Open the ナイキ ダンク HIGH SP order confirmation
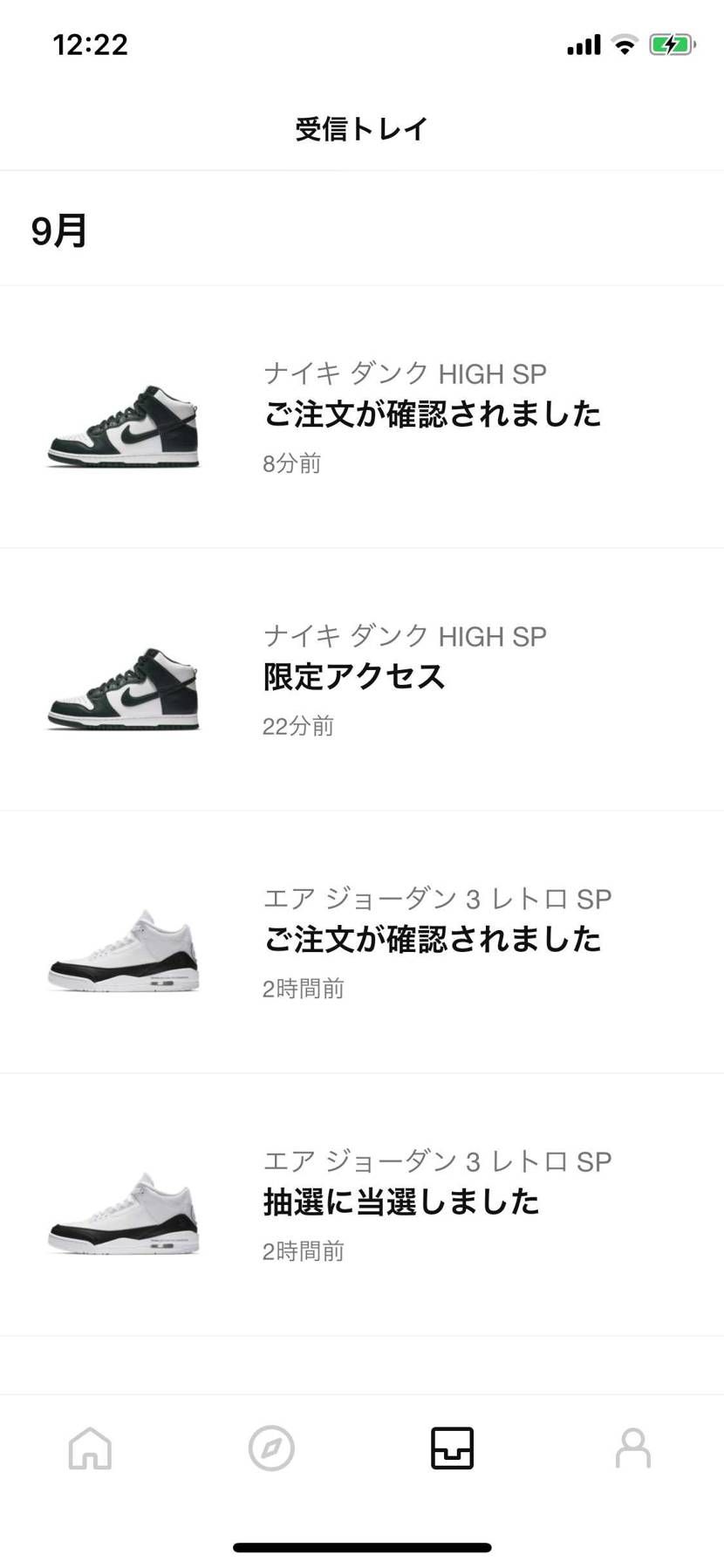Image resolution: width=724 pixels, height=1568 pixels. [x=433, y=415]
